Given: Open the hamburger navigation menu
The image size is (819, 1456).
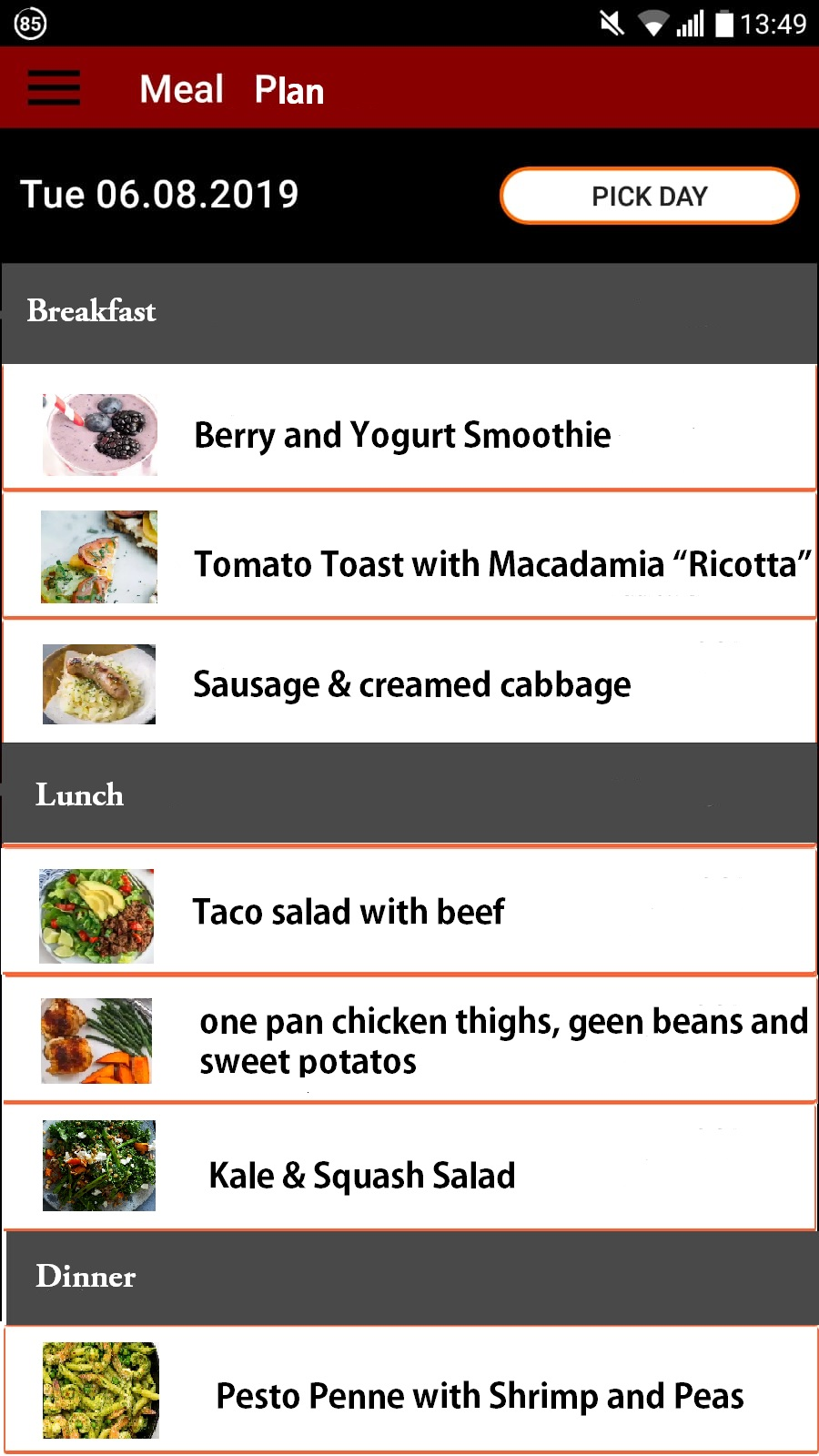Looking at the screenshot, I should 54,88.
